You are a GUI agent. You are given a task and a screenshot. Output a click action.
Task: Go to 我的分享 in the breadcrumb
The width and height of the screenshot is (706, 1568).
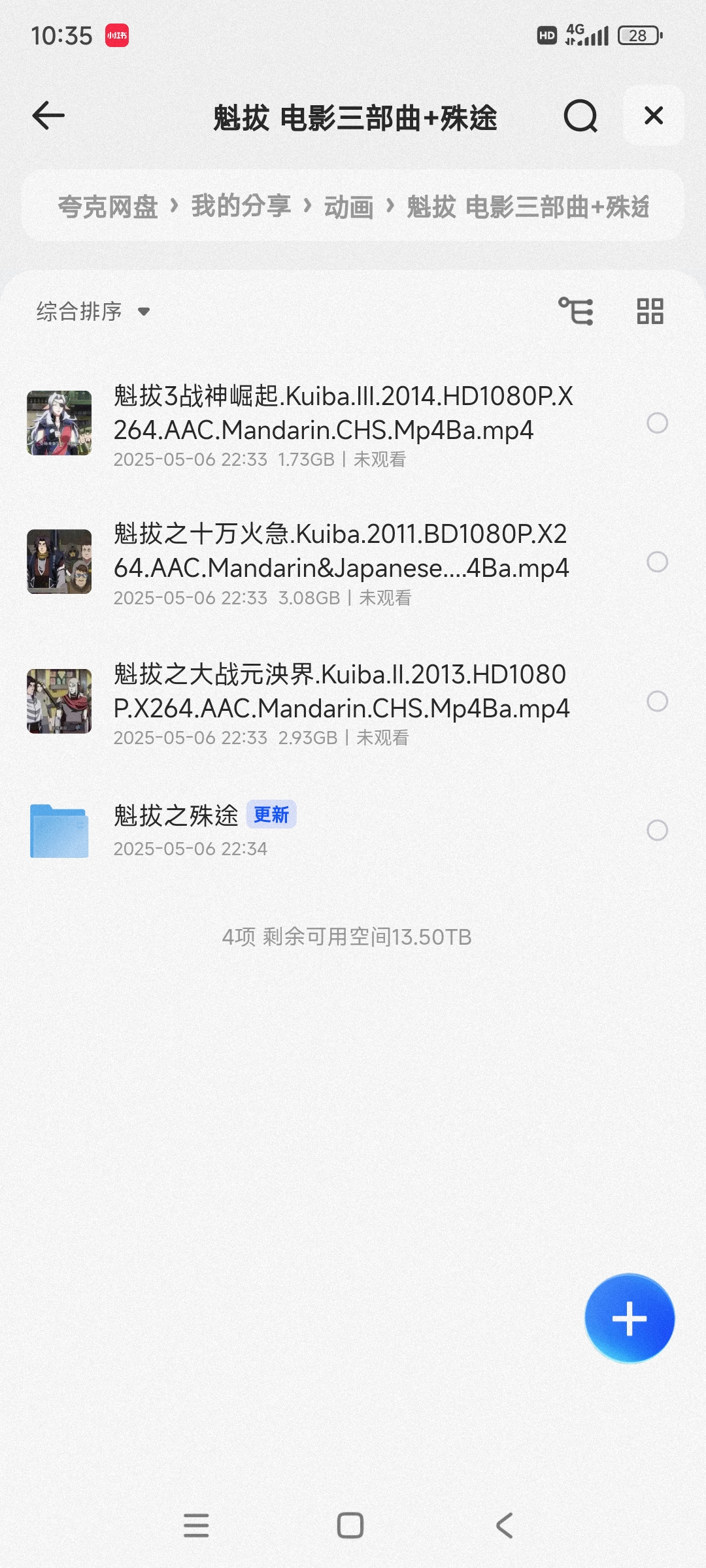(241, 206)
